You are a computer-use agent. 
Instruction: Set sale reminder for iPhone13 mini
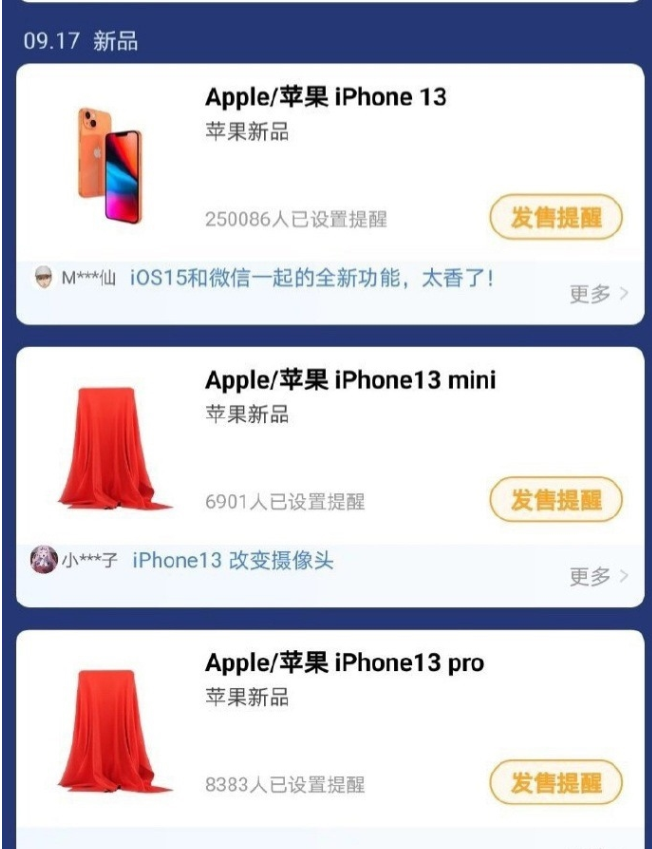pos(555,500)
